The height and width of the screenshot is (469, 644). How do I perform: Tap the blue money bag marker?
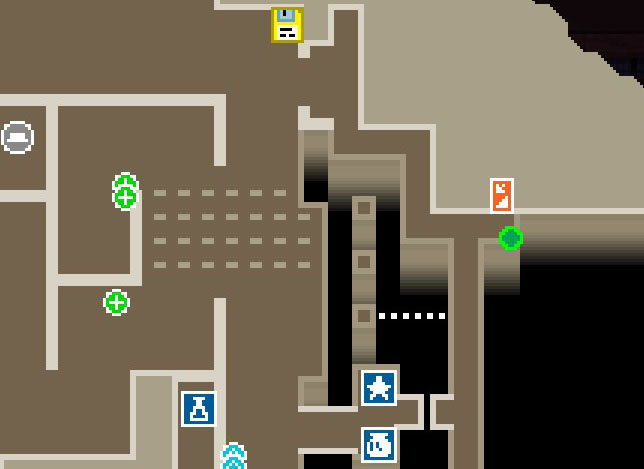378,444
